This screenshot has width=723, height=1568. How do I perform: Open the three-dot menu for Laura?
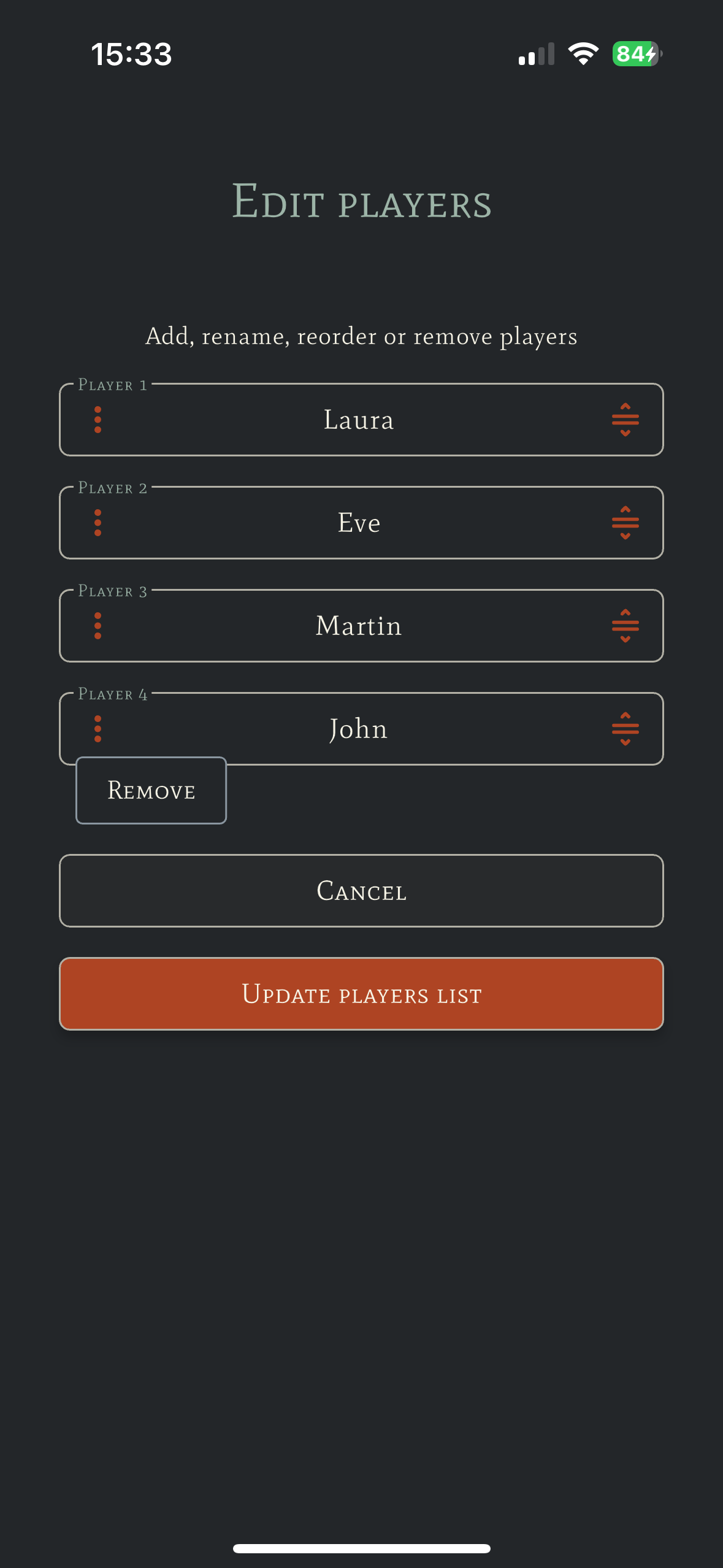tap(98, 420)
